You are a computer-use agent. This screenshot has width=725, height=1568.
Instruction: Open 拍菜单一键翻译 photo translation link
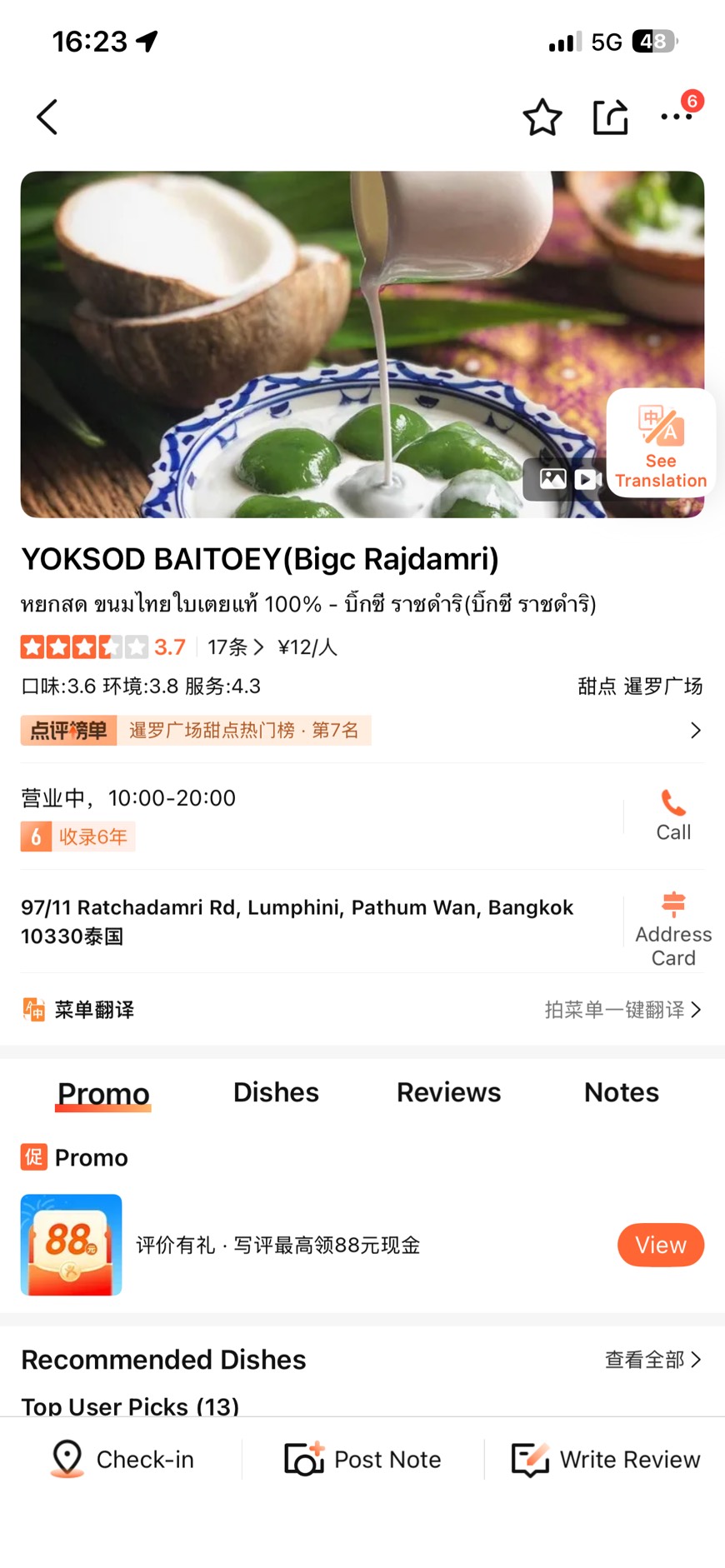617,1009
